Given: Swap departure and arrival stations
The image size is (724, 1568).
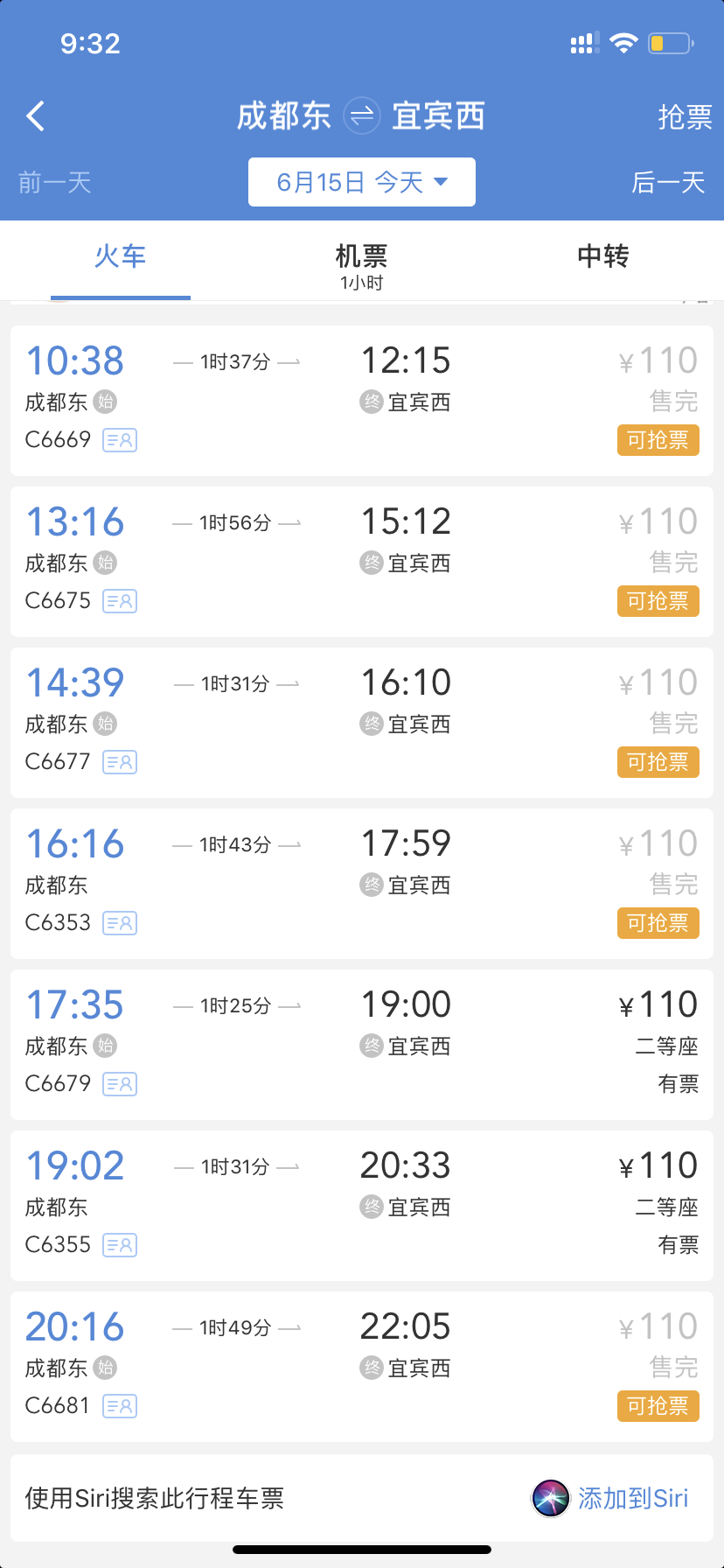Looking at the screenshot, I should pyautogui.click(x=361, y=115).
